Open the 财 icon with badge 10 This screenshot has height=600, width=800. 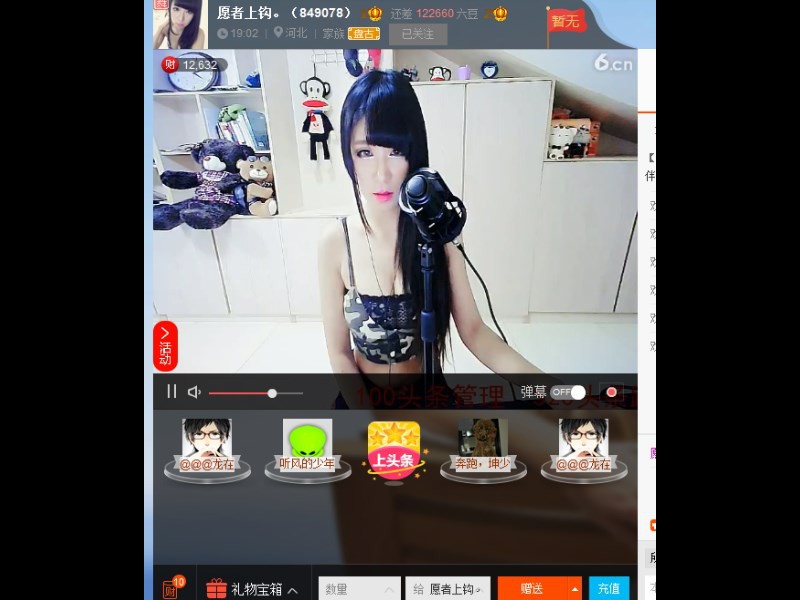pos(171,590)
